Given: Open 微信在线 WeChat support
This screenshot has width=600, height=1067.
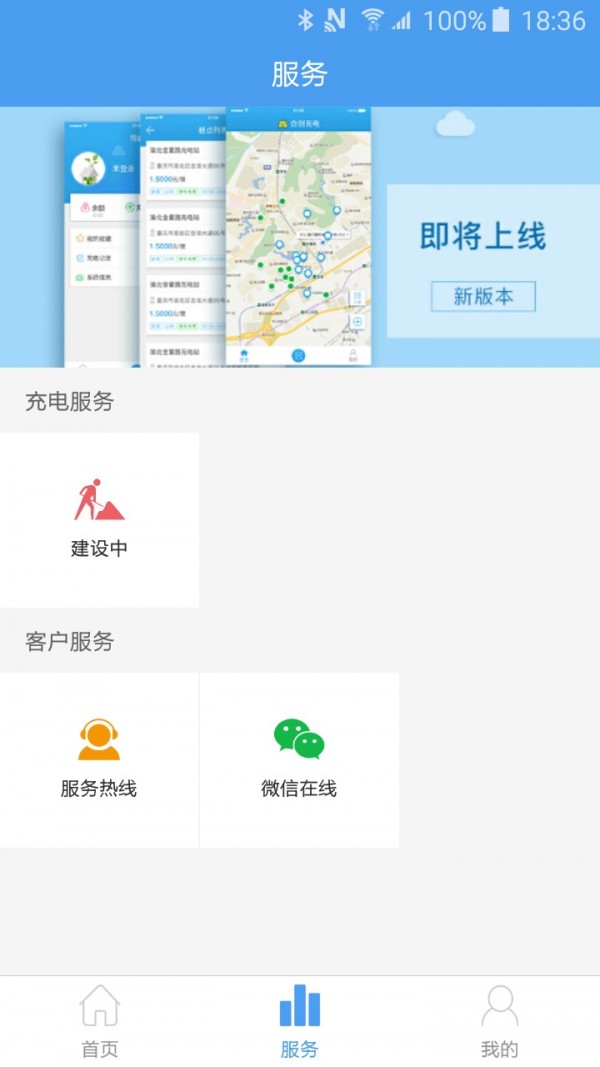Looking at the screenshot, I should click(x=299, y=760).
